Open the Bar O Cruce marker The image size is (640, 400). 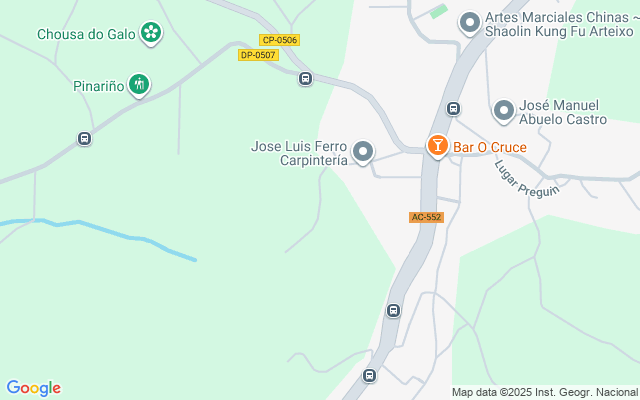[x=437, y=146]
